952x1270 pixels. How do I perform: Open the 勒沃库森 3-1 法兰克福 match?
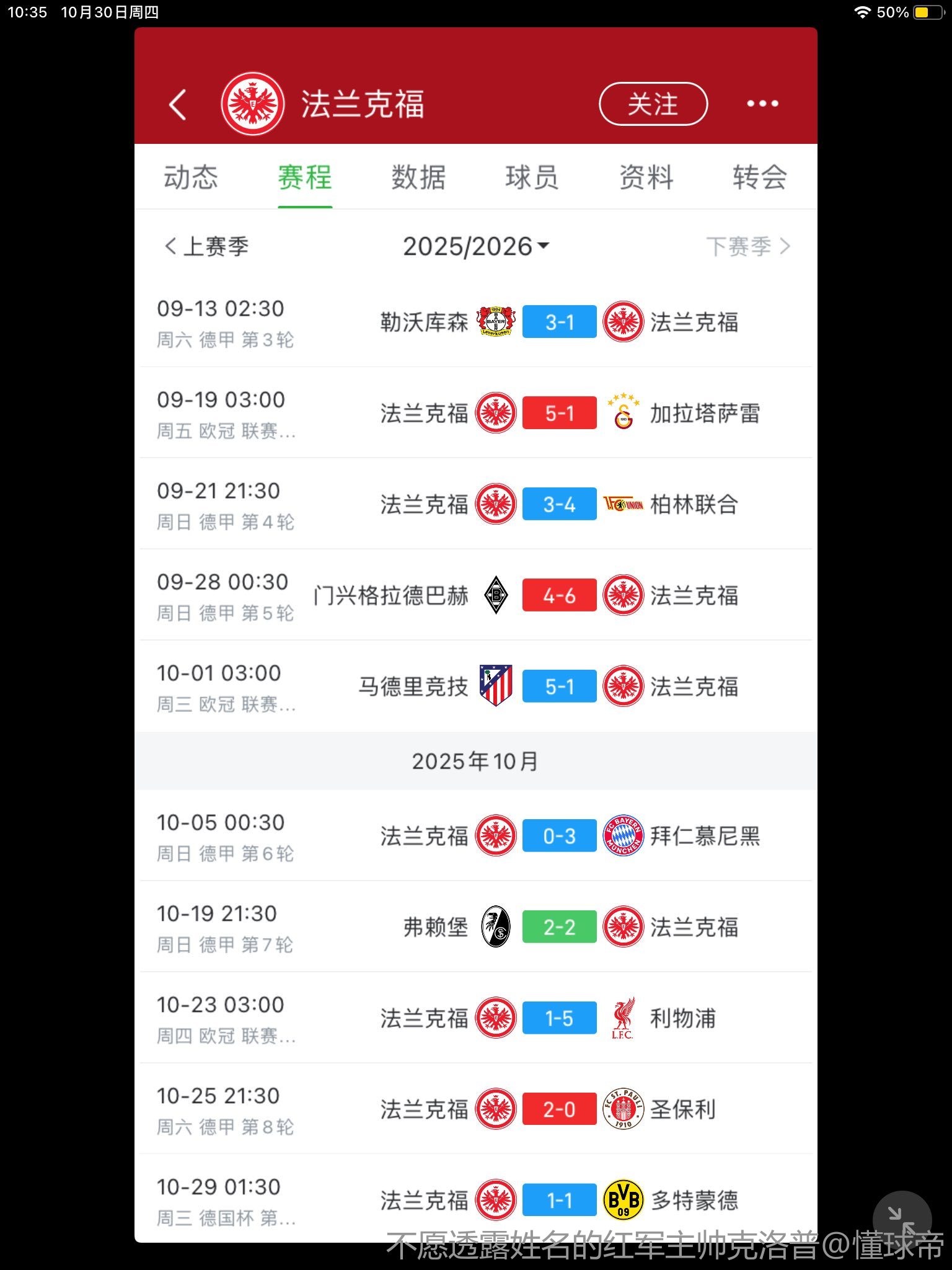pos(559,322)
